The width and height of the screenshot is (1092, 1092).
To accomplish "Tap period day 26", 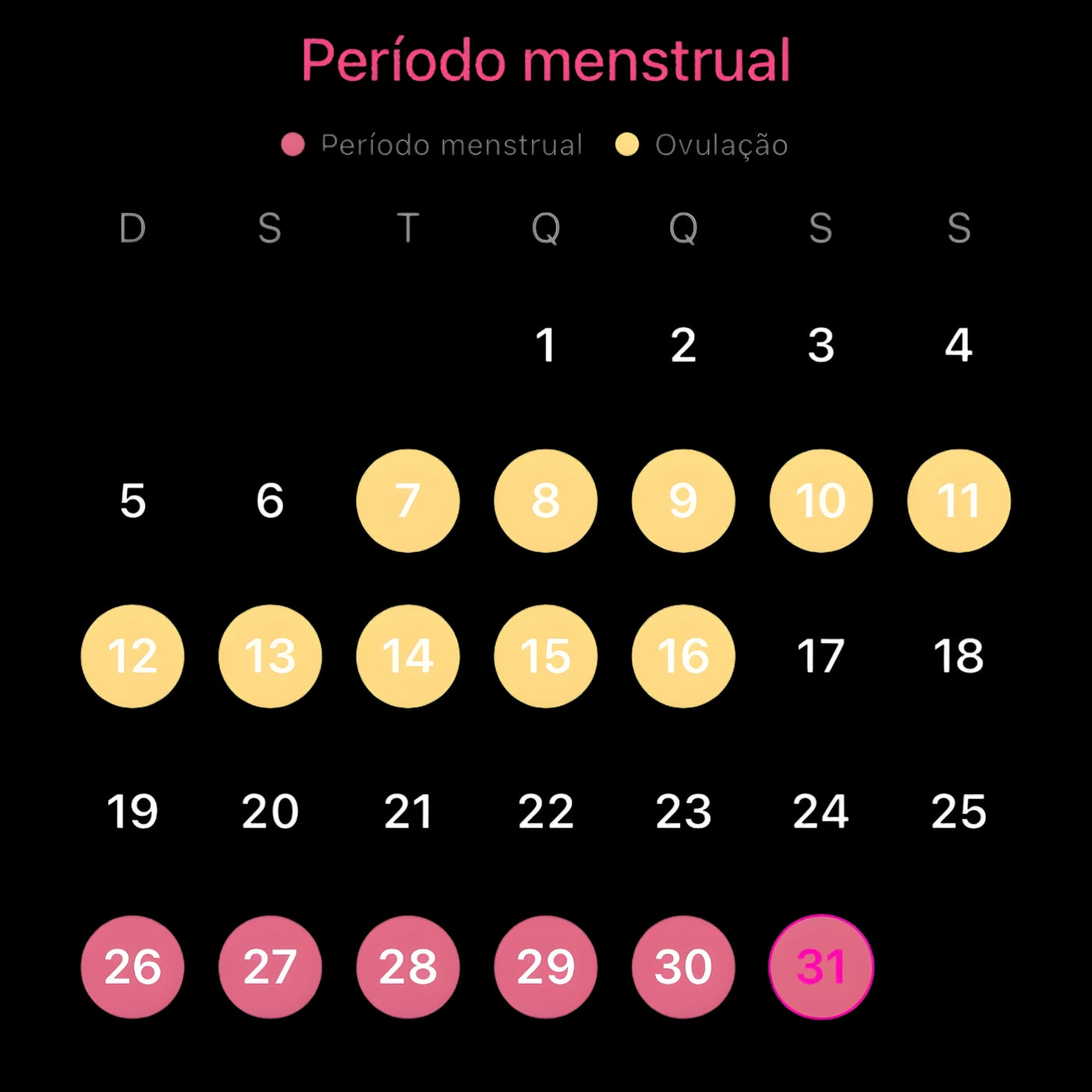I will coord(133,967).
